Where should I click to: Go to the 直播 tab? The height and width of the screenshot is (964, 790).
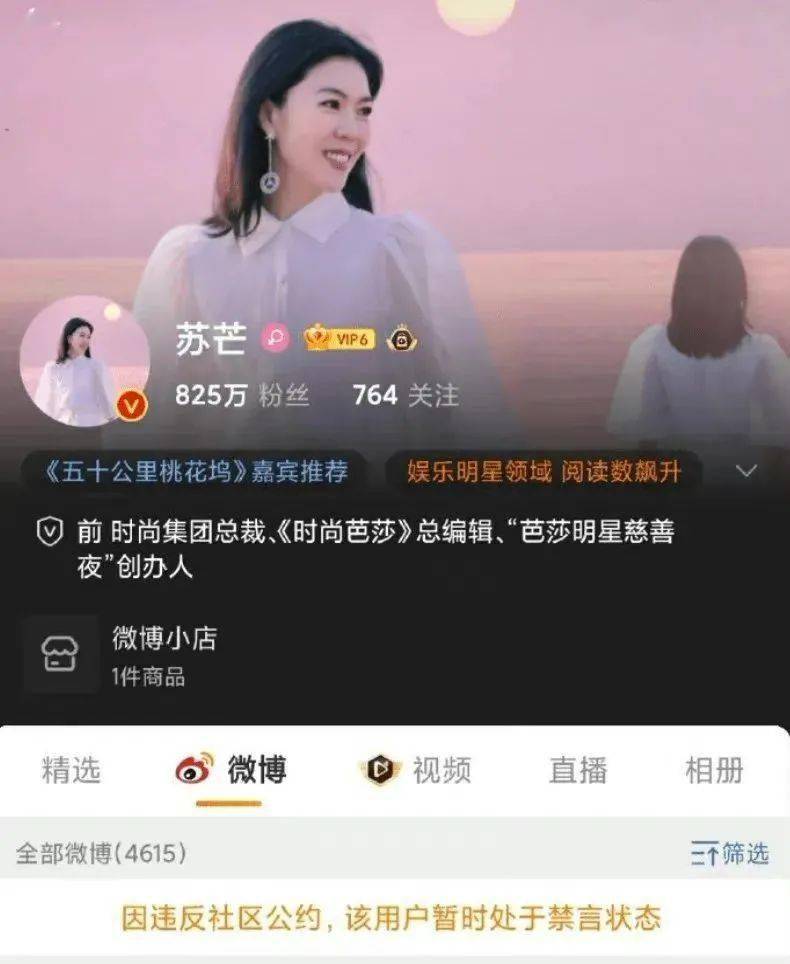click(x=578, y=770)
